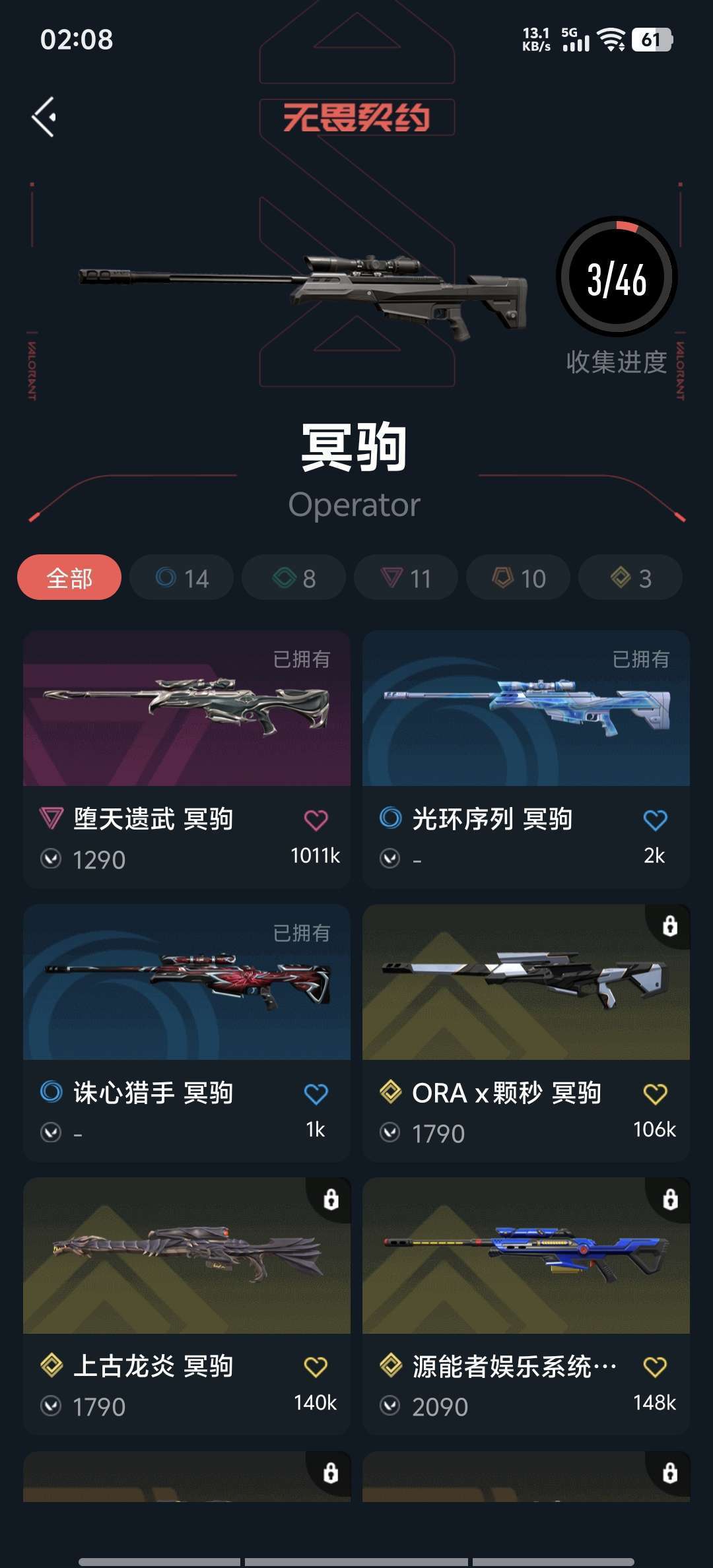Filter skins by the blue tier chip 14
This screenshot has width=713, height=1568.
click(182, 577)
